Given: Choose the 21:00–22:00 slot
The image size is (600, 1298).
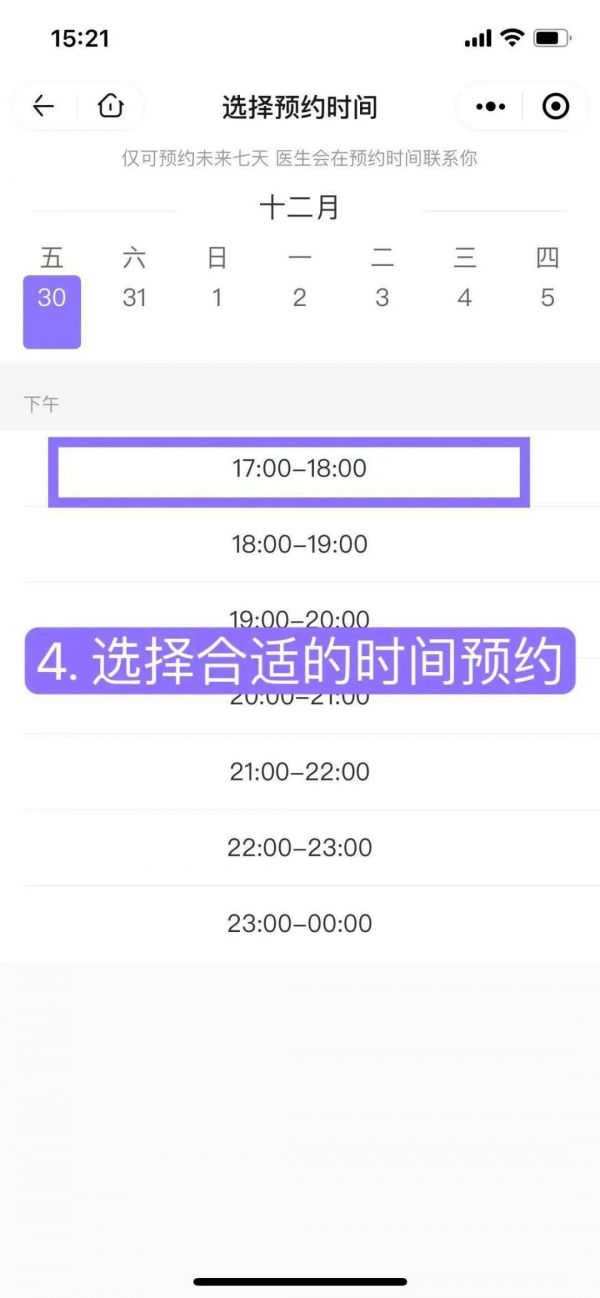Looking at the screenshot, I should point(299,771).
